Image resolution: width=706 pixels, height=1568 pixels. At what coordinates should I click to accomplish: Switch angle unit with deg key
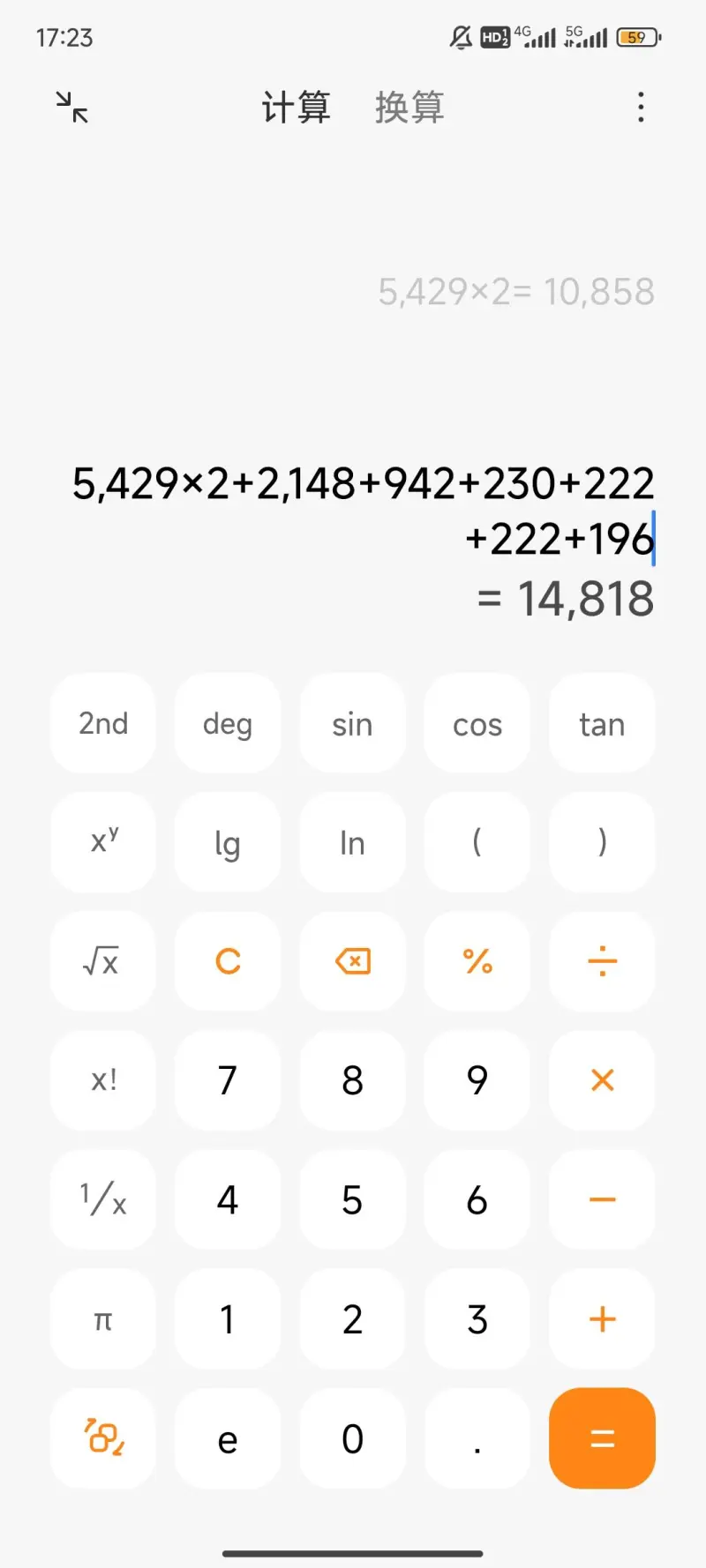click(x=228, y=723)
